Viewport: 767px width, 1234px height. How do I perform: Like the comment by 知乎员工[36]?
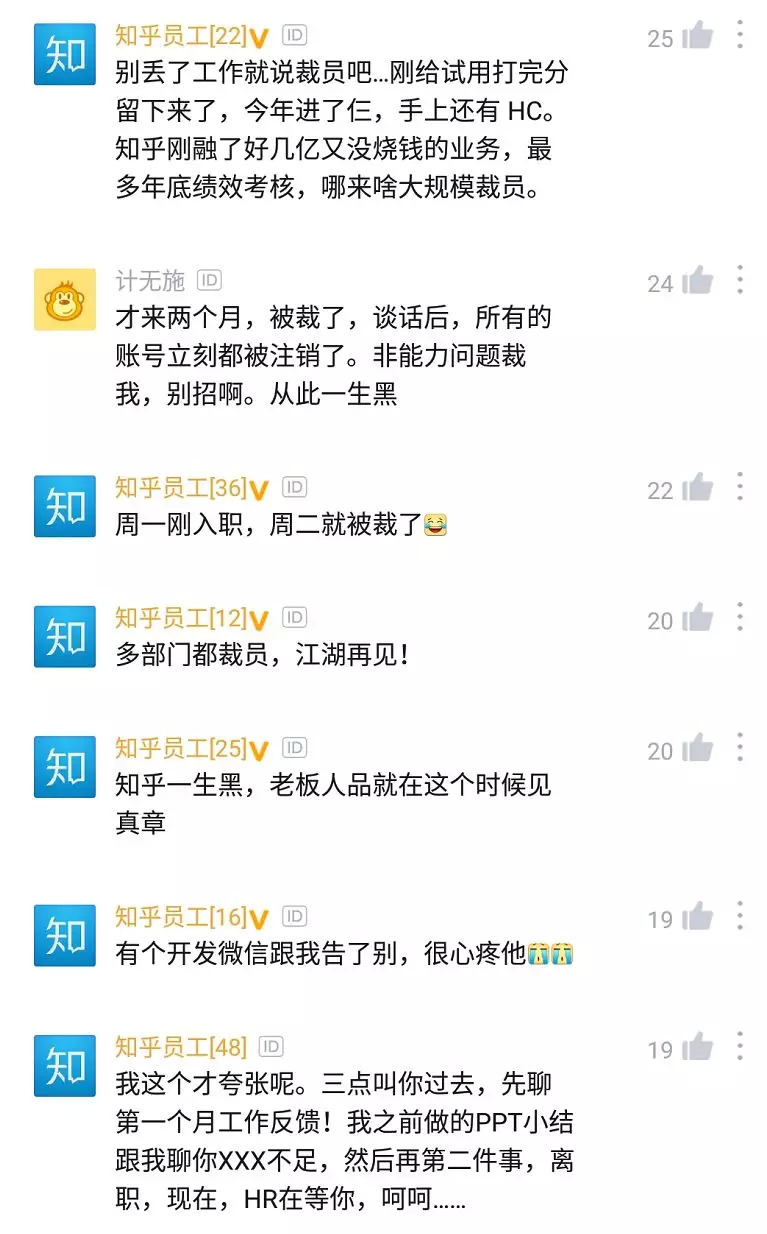697,488
